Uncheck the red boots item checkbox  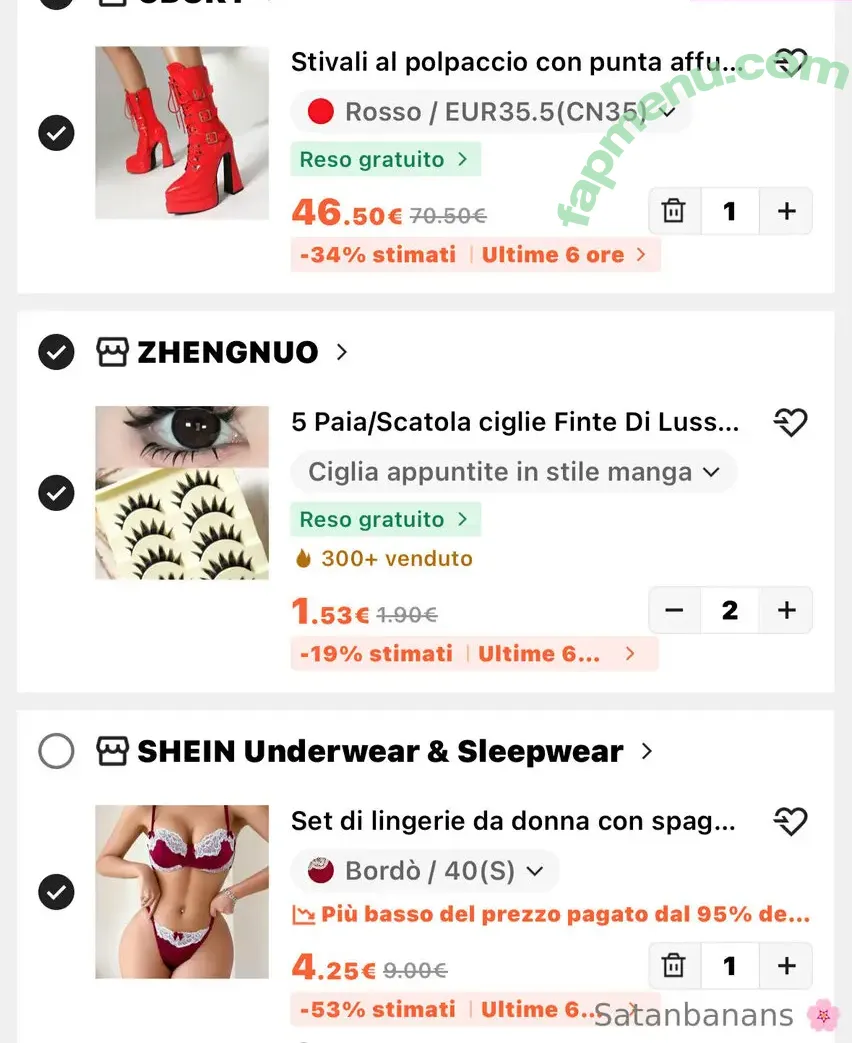click(x=56, y=132)
